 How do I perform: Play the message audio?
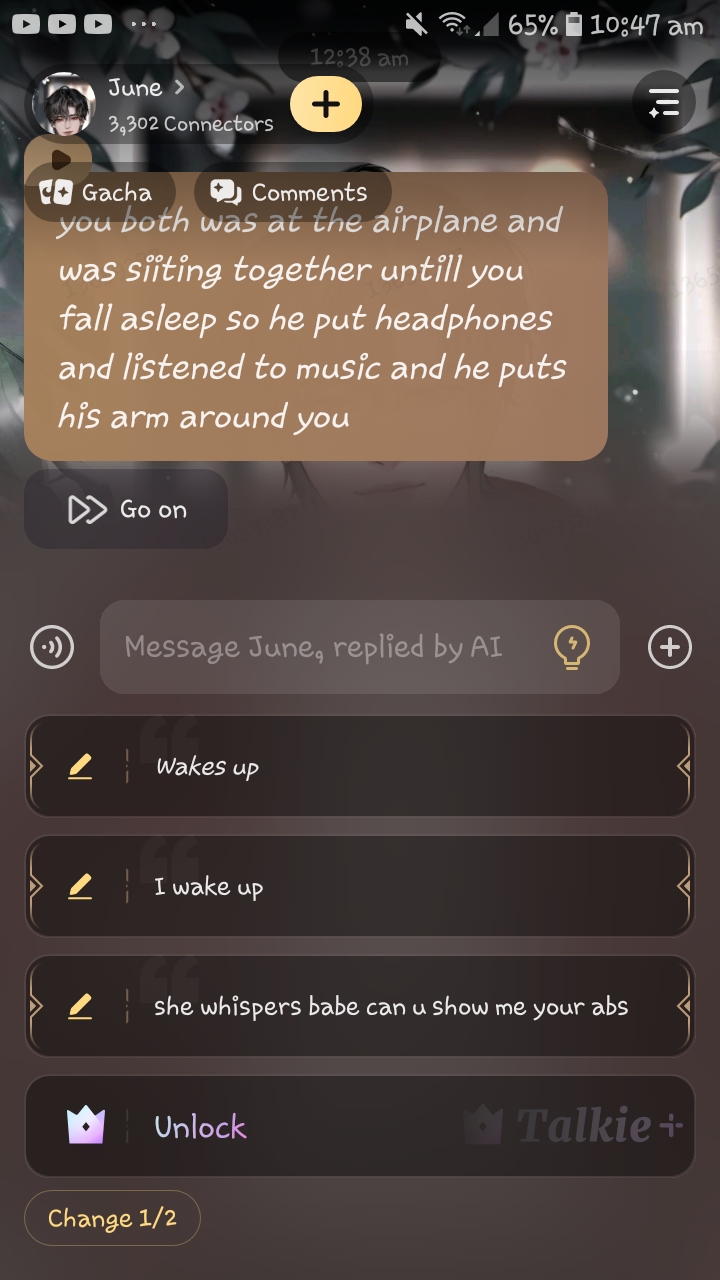coord(58,160)
